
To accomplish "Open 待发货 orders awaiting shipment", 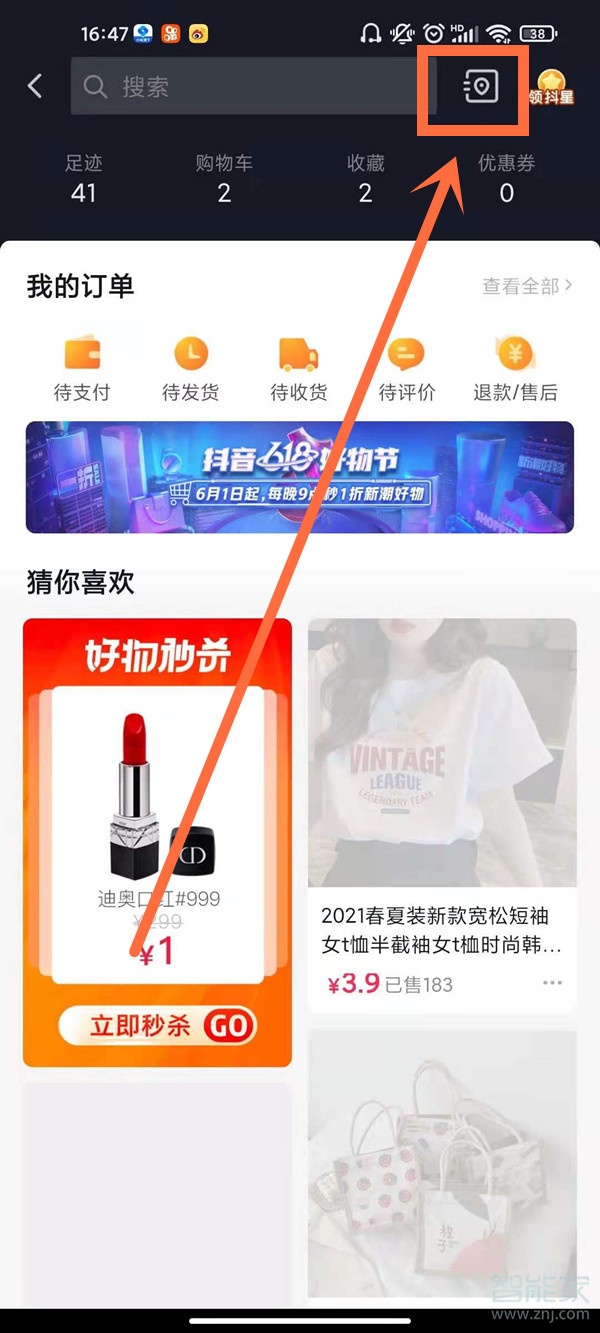I will click(190, 369).
